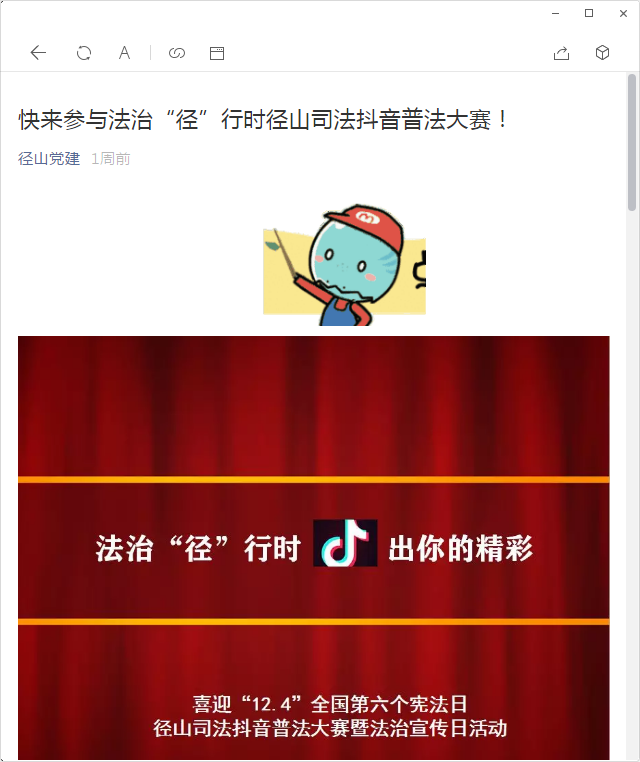640x762 pixels.
Task: Share this article
Action: [561, 53]
